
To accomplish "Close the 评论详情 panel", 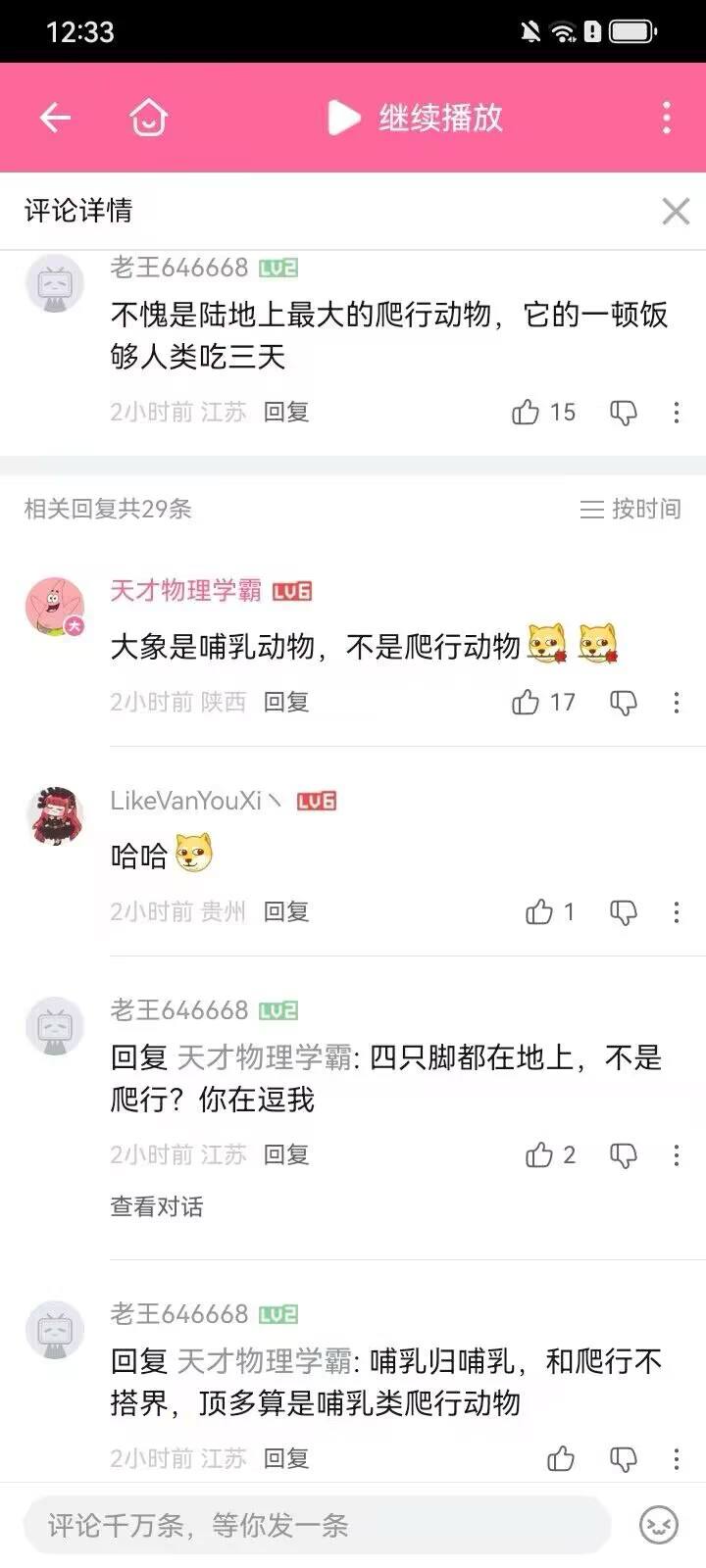I will [676, 211].
